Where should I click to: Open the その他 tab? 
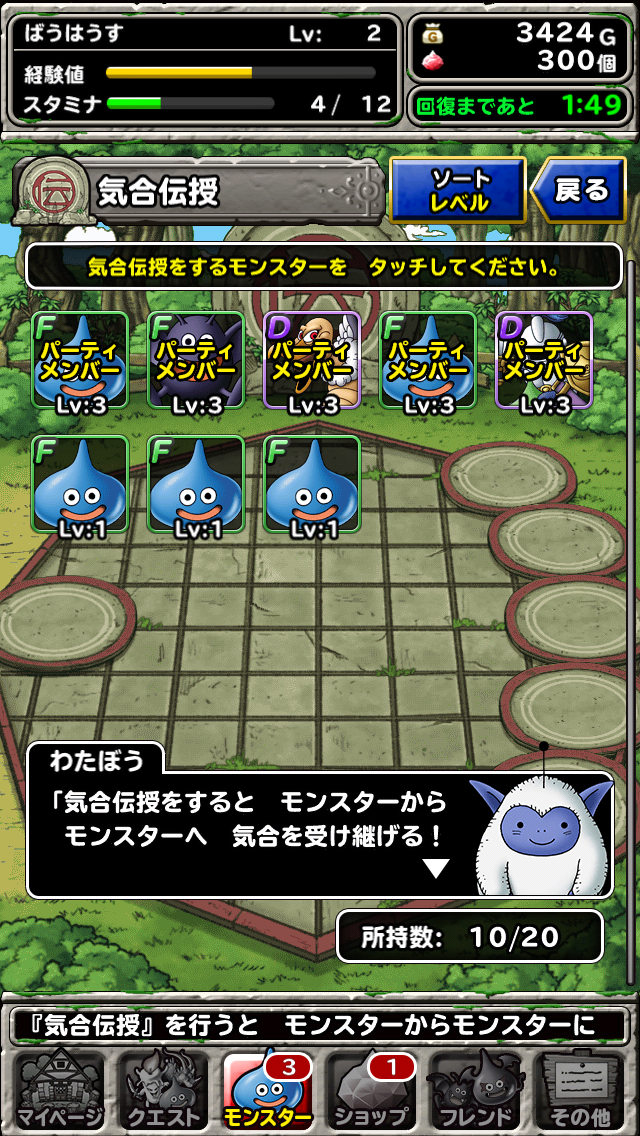click(580, 1090)
